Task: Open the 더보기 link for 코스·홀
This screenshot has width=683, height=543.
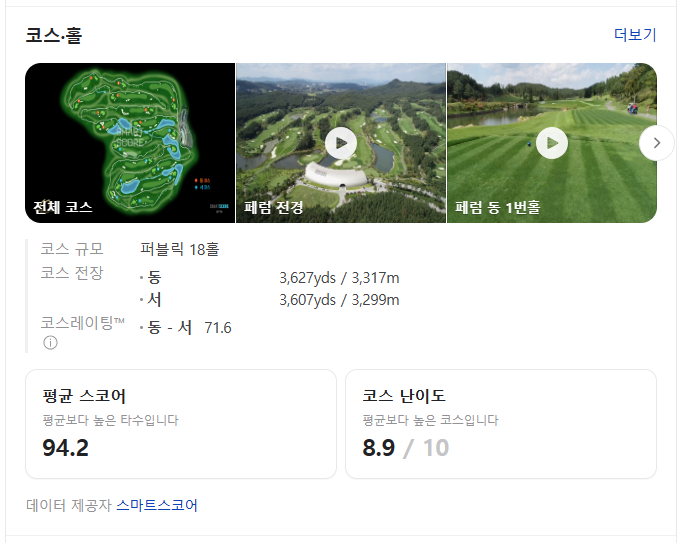Action: coord(635,35)
